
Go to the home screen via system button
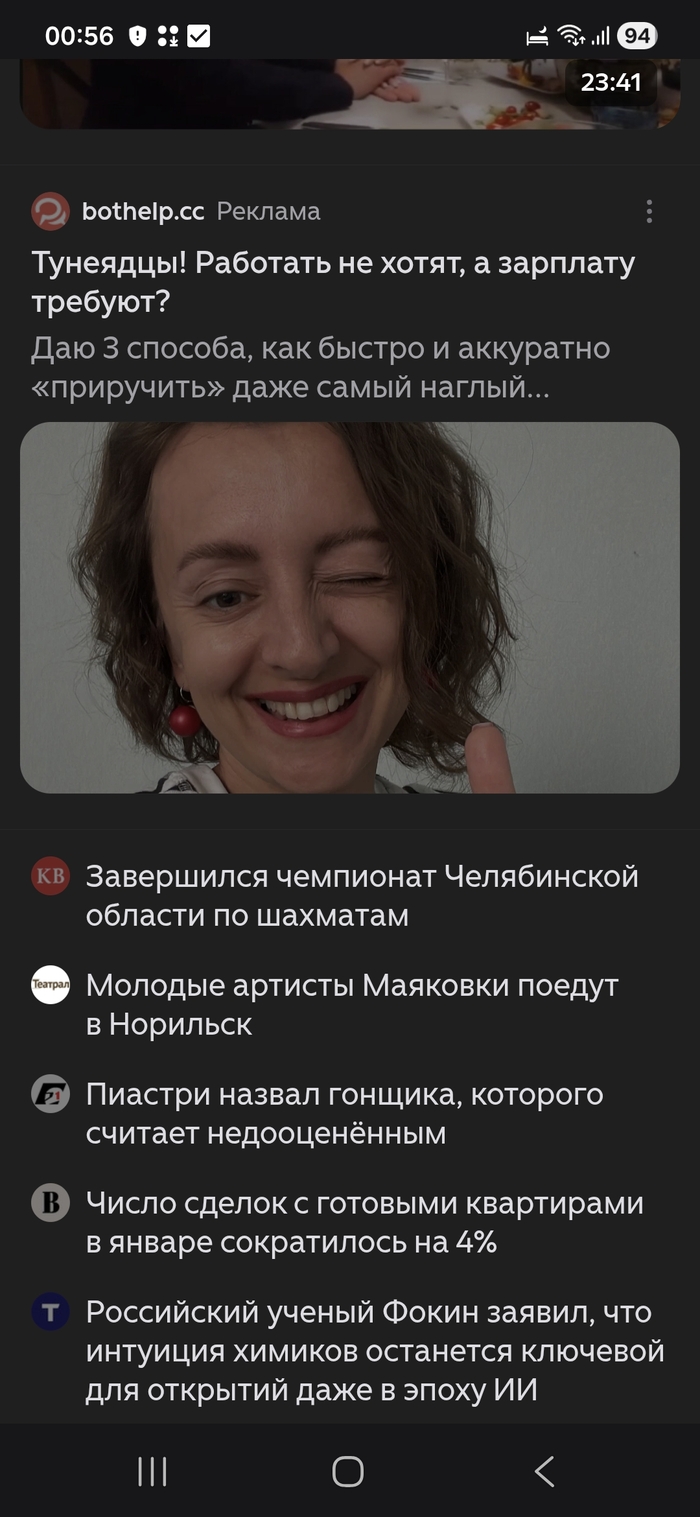coord(347,1471)
